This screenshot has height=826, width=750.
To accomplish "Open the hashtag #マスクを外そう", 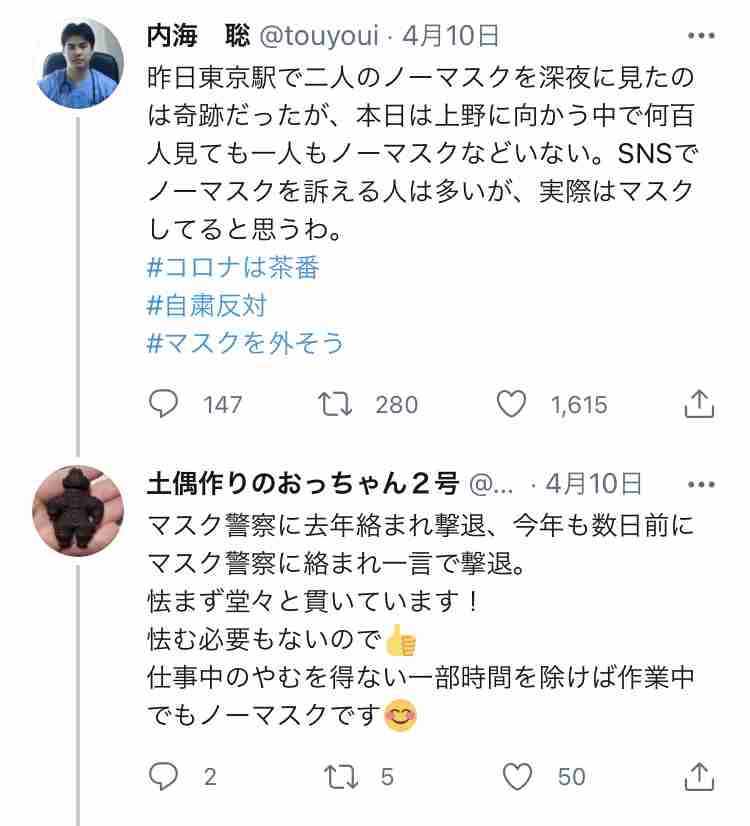I will [248, 343].
